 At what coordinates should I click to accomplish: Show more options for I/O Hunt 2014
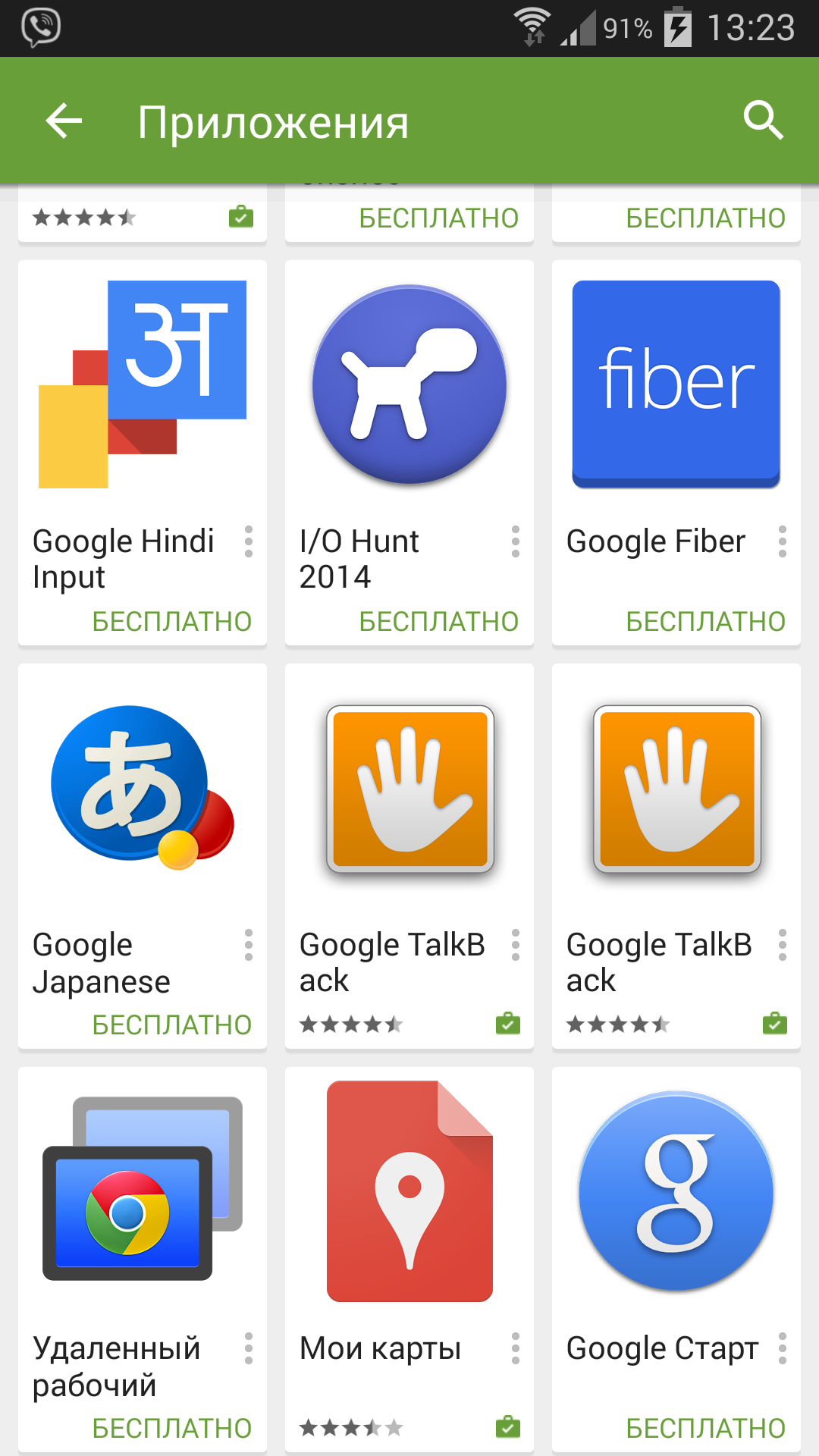click(x=516, y=542)
